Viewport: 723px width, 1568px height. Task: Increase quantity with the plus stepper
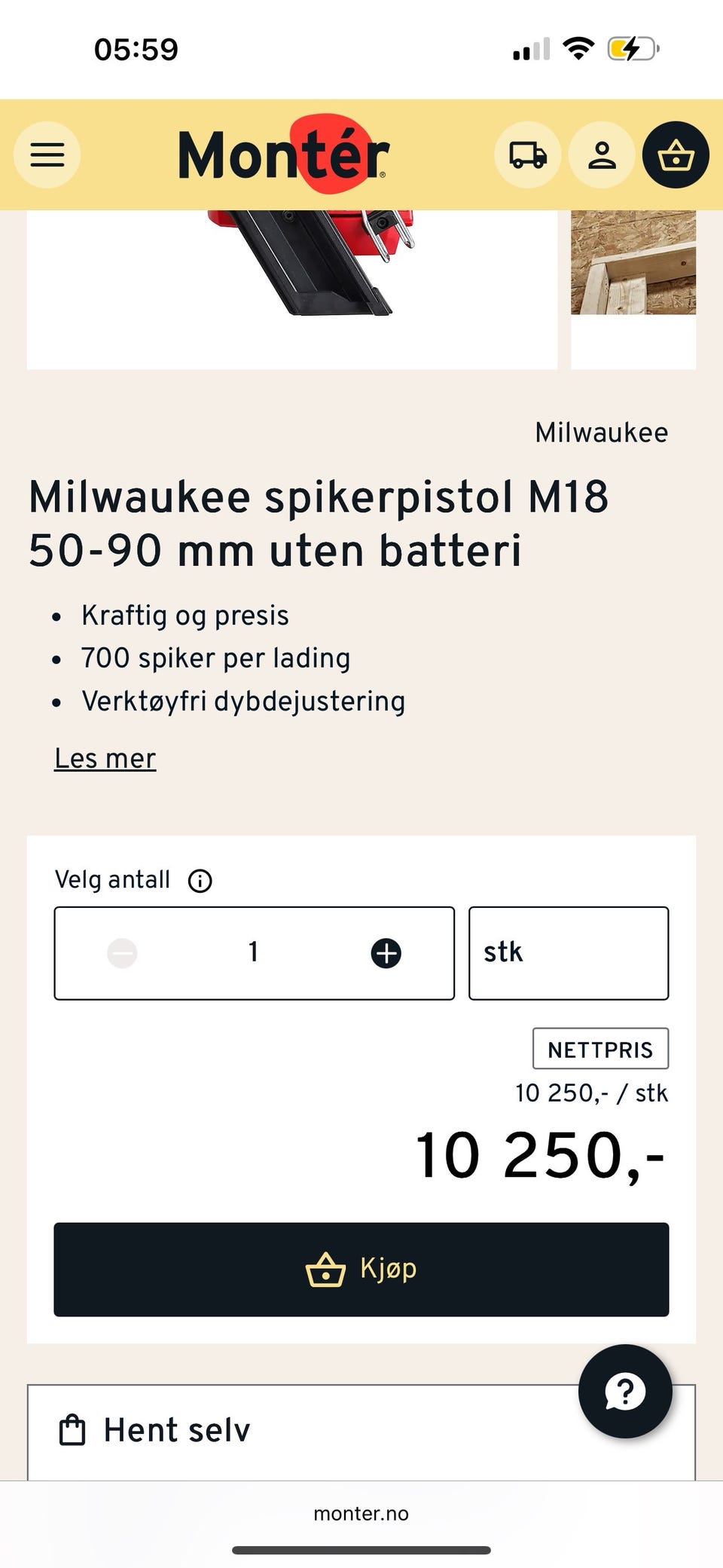(386, 952)
